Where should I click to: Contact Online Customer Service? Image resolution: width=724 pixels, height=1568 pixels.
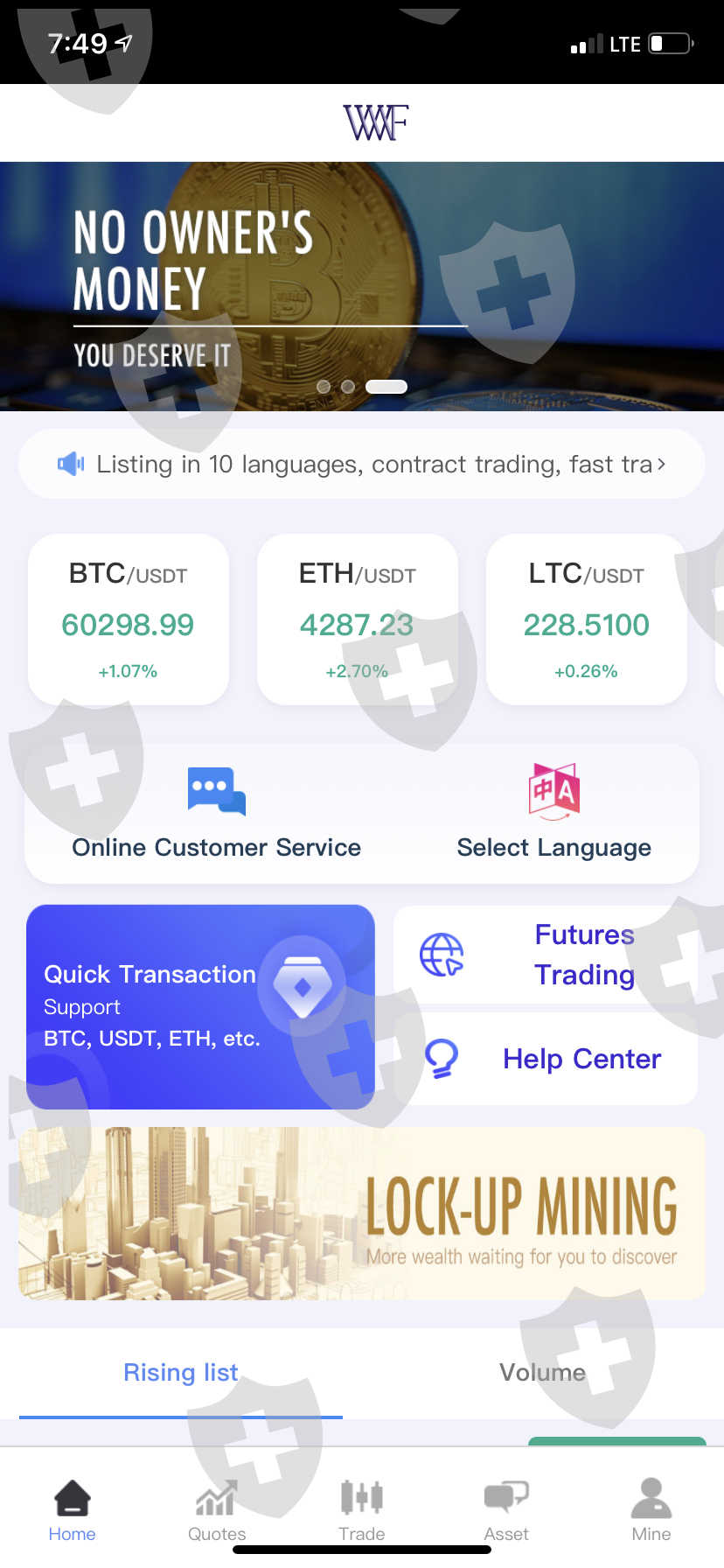(x=216, y=813)
